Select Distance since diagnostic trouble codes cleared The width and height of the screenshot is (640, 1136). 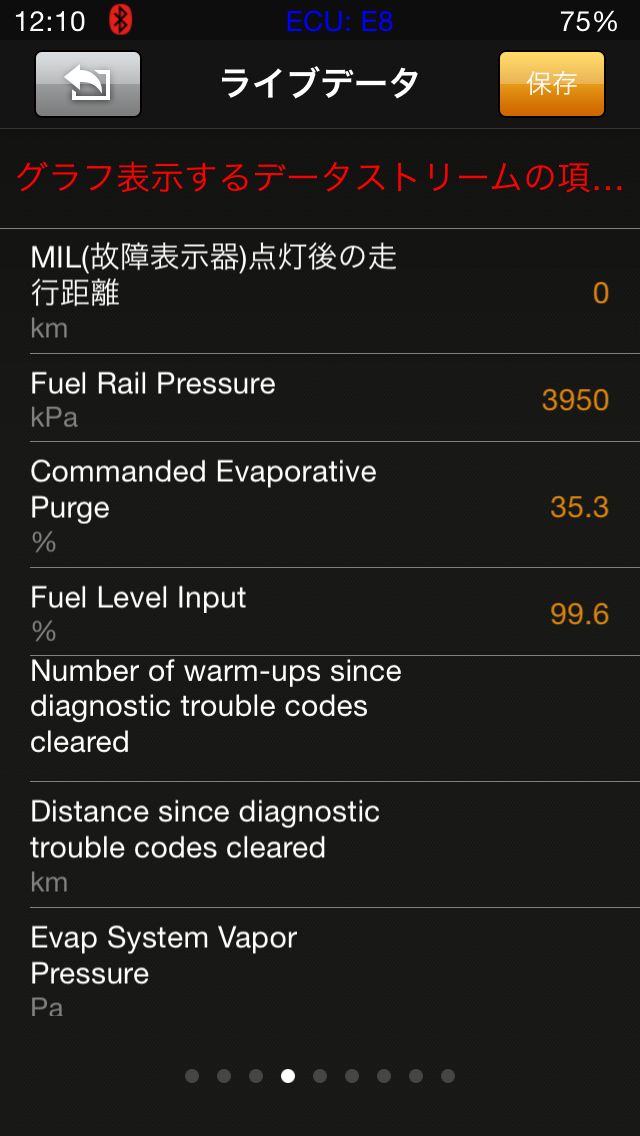click(320, 845)
